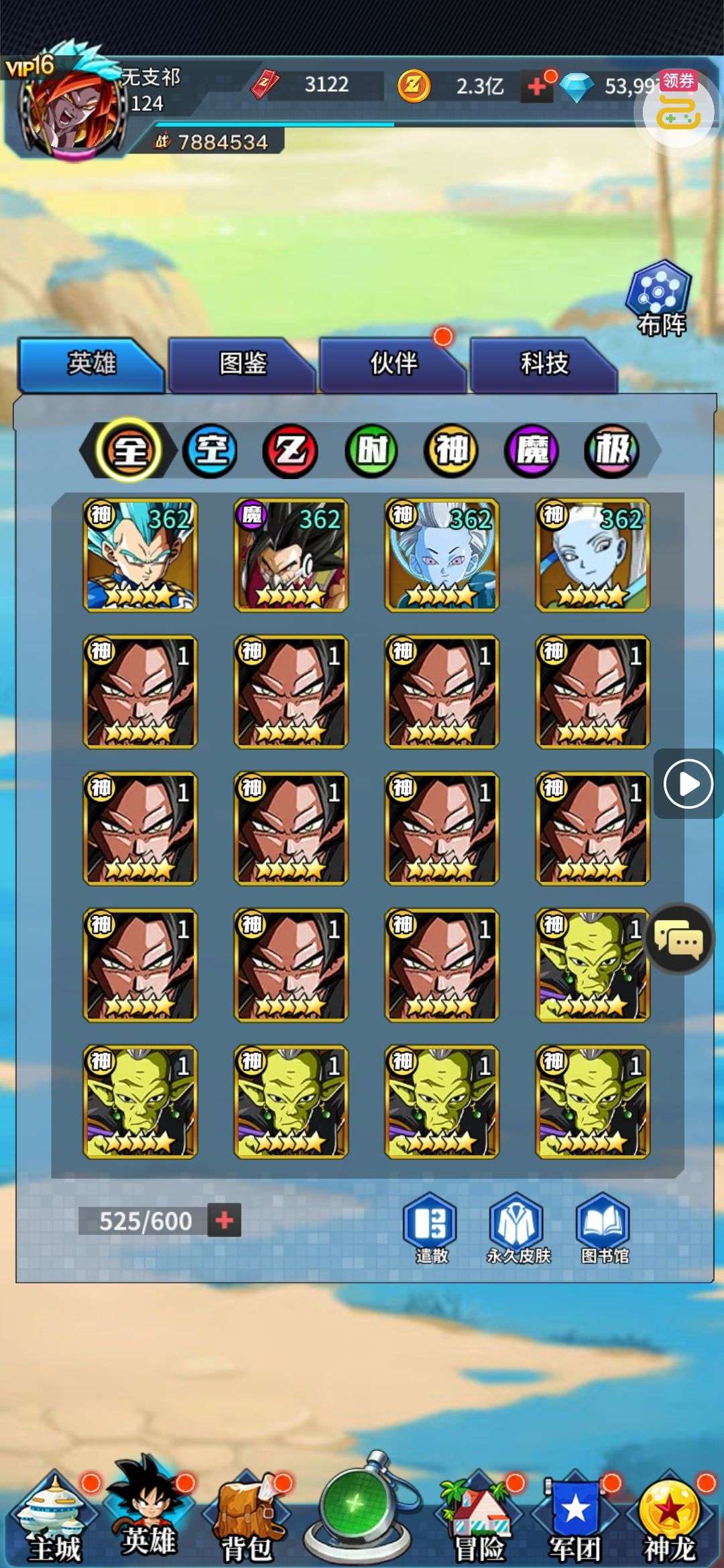Open the 图书馆 library
The width and height of the screenshot is (724, 1568).
(603, 1228)
